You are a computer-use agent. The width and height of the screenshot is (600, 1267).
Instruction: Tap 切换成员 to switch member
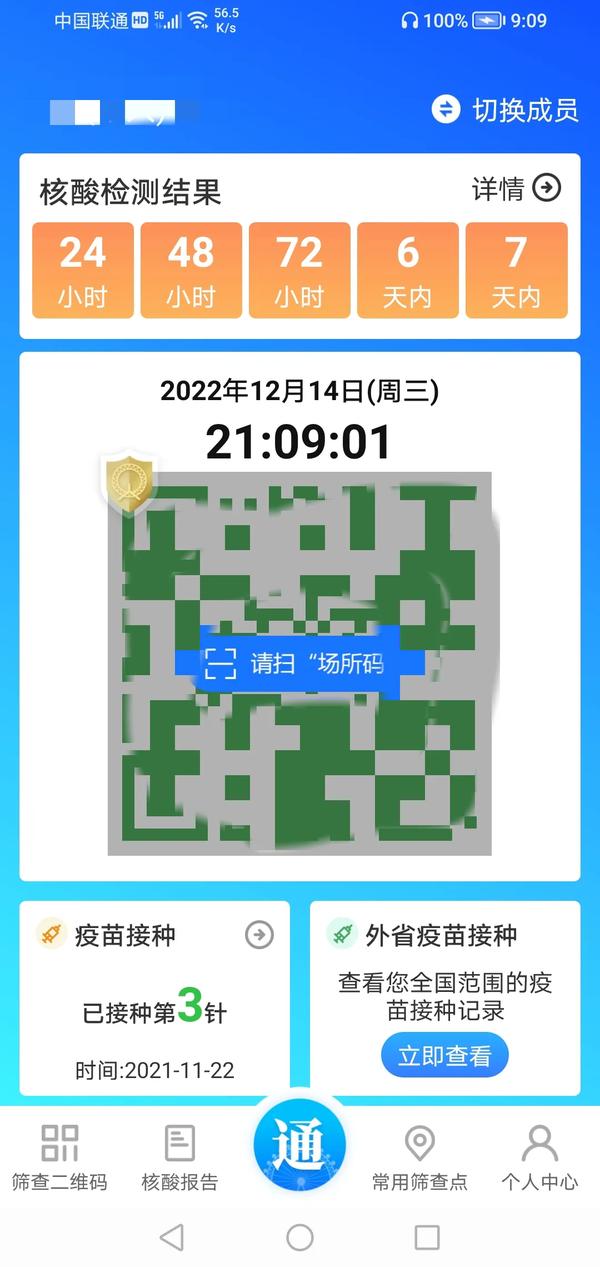[505, 110]
